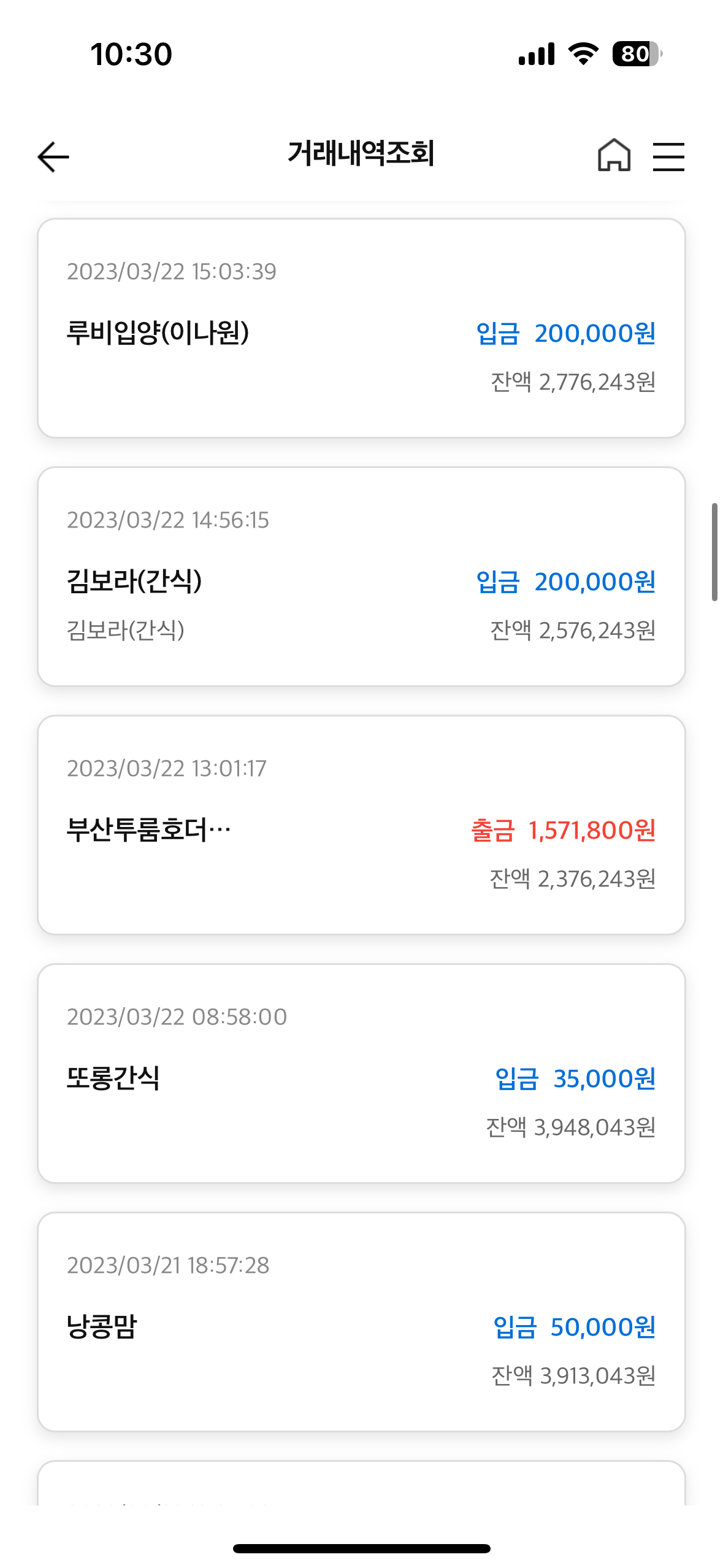Select the 또롱간식 35,000원 deposit
Image resolution: width=723 pixels, height=1568 pixels.
pyautogui.click(x=361, y=1074)
